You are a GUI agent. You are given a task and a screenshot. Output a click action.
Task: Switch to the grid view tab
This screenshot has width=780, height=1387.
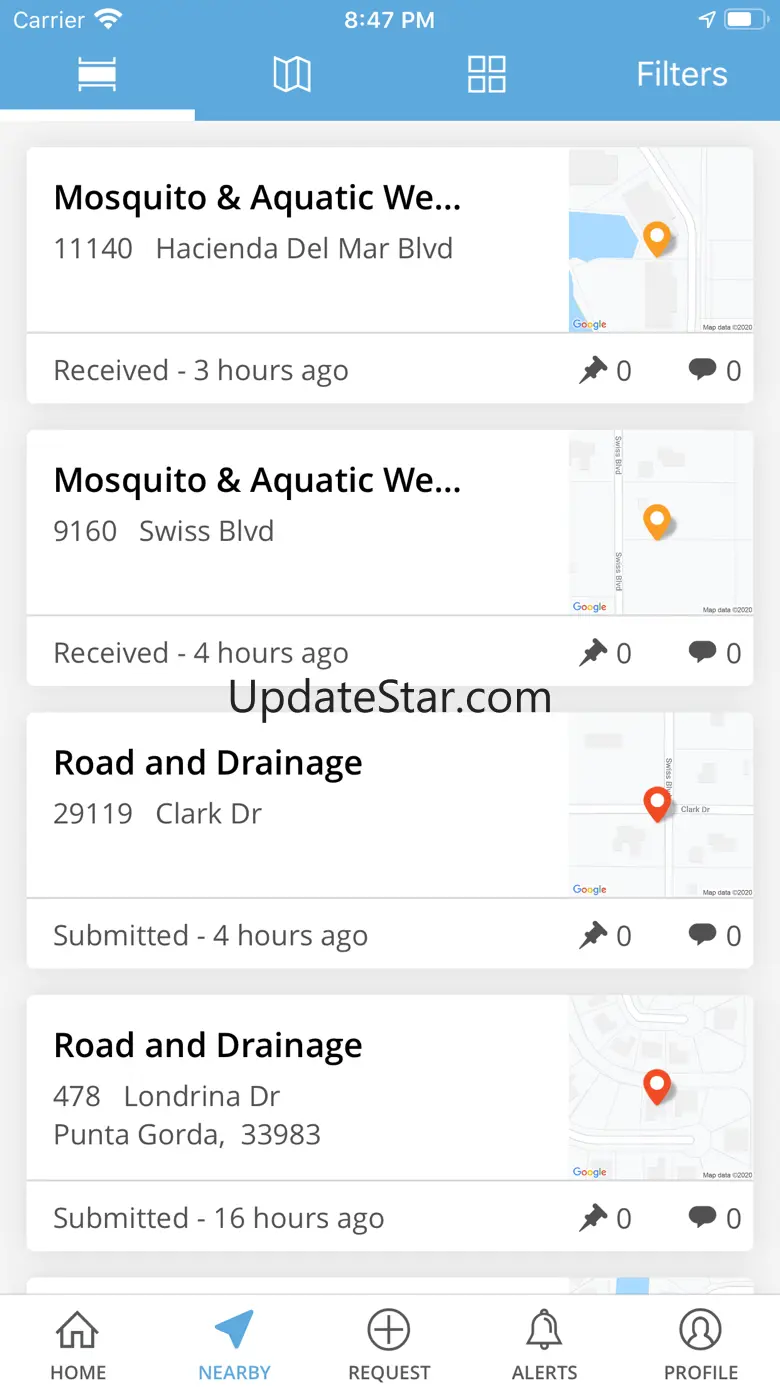[487, 75]
